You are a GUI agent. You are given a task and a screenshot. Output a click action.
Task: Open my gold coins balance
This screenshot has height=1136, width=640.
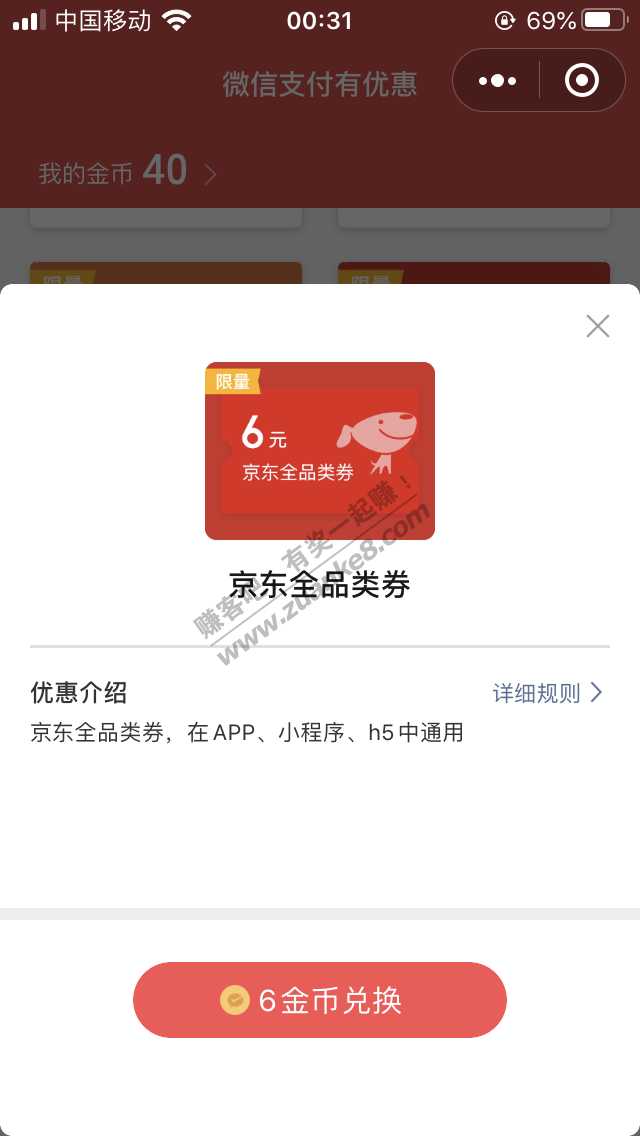pyautogui.click(x=127, y=172)
